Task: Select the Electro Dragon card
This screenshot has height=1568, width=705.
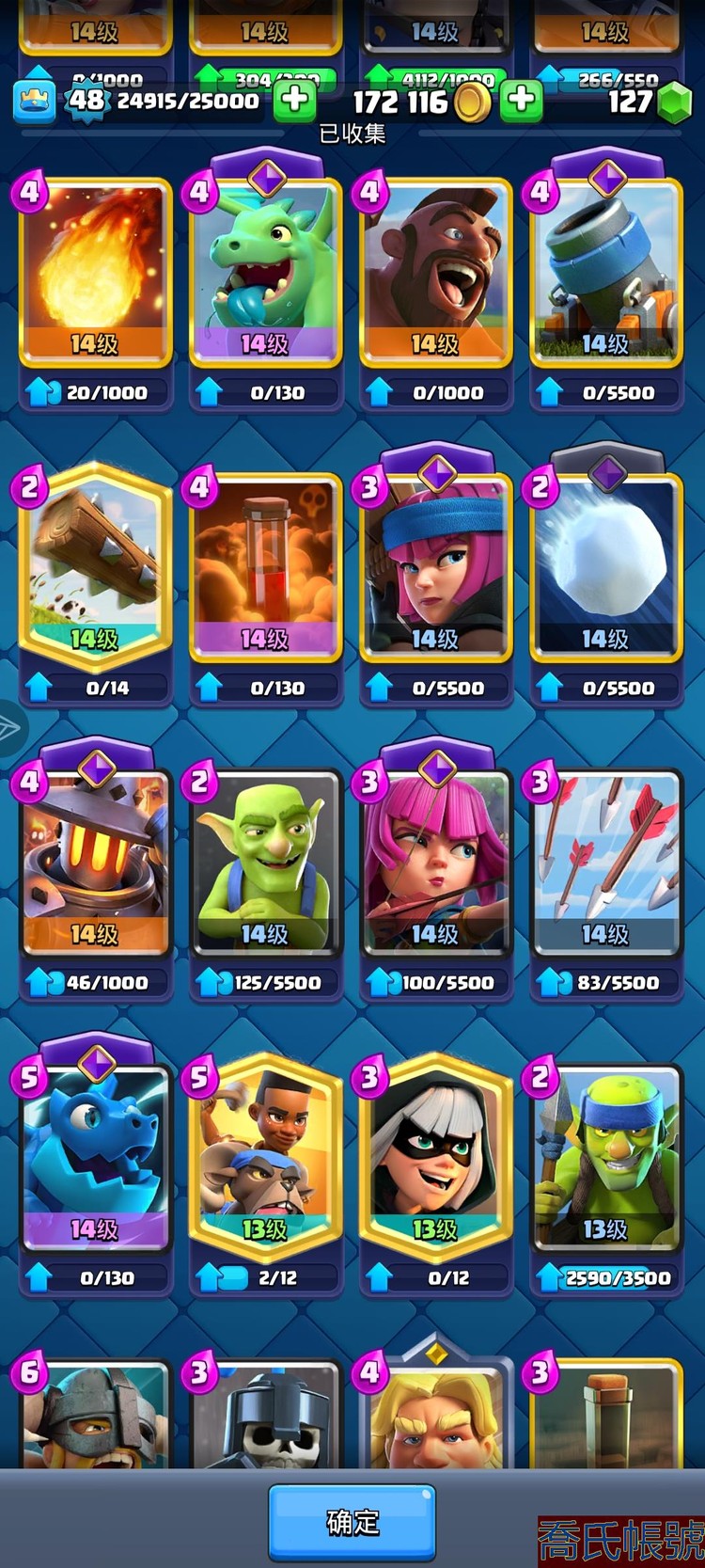Action: pos(95,1157)
